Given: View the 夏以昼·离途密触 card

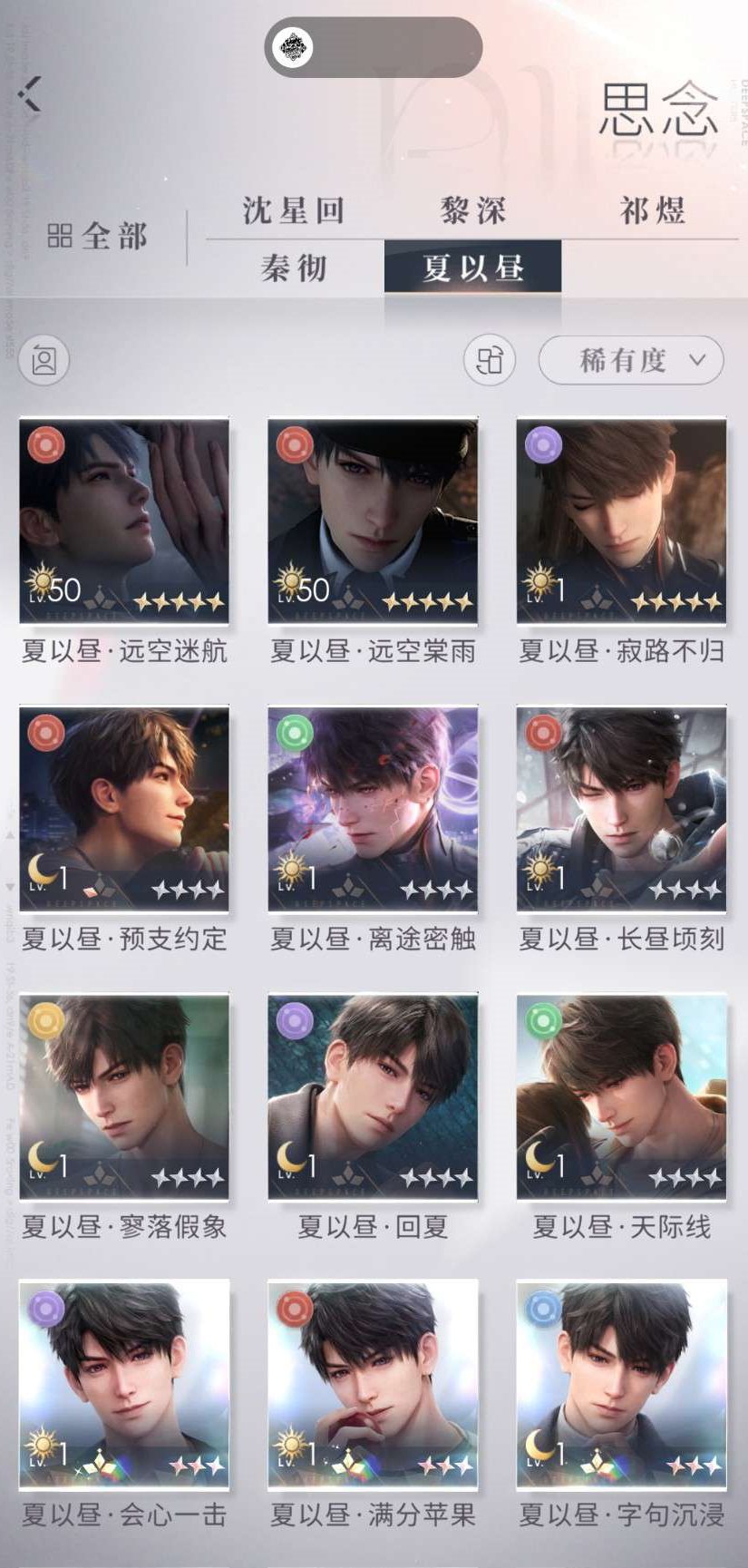Looking at the screenshot, I should coord(373,809).
